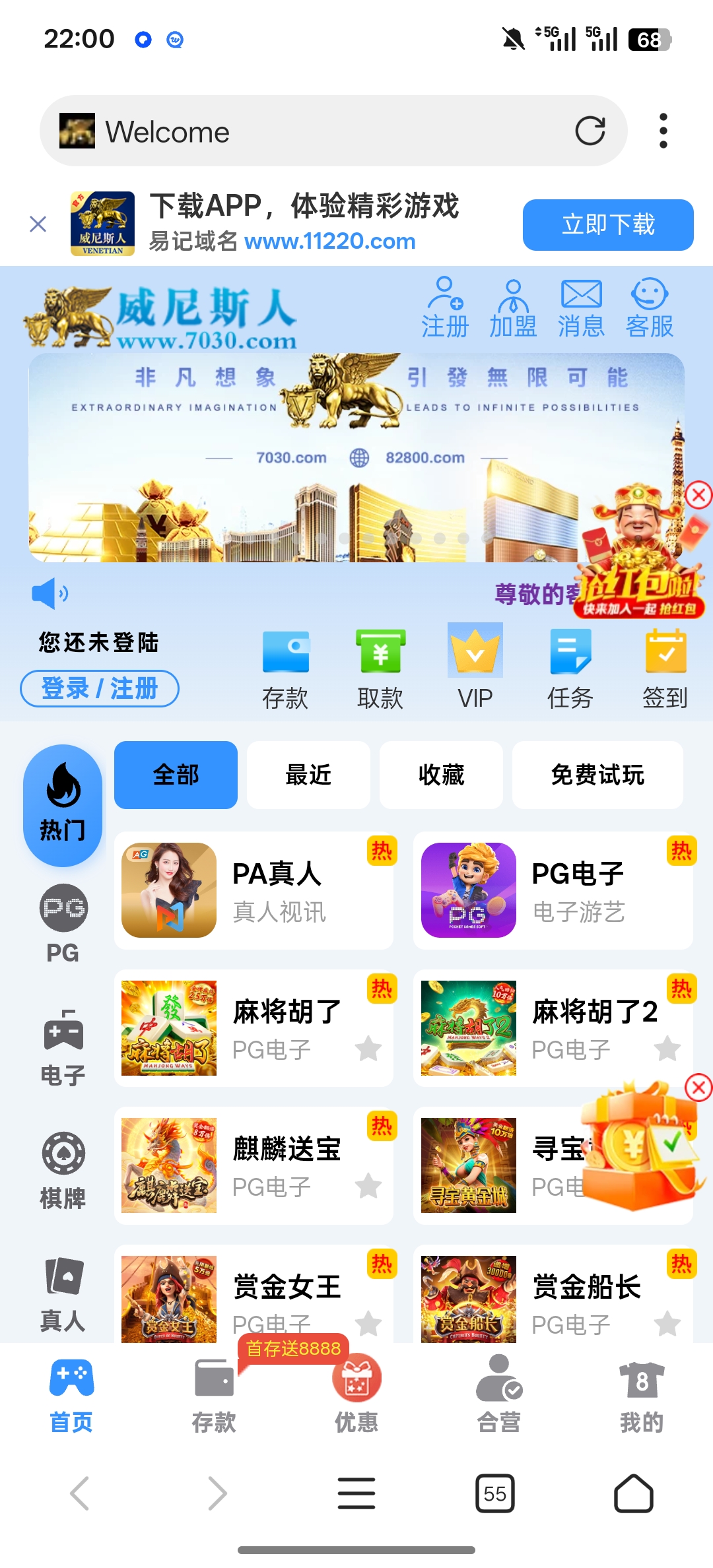
Task: Open the browser three-dot menu
Action: coord(663,131)
